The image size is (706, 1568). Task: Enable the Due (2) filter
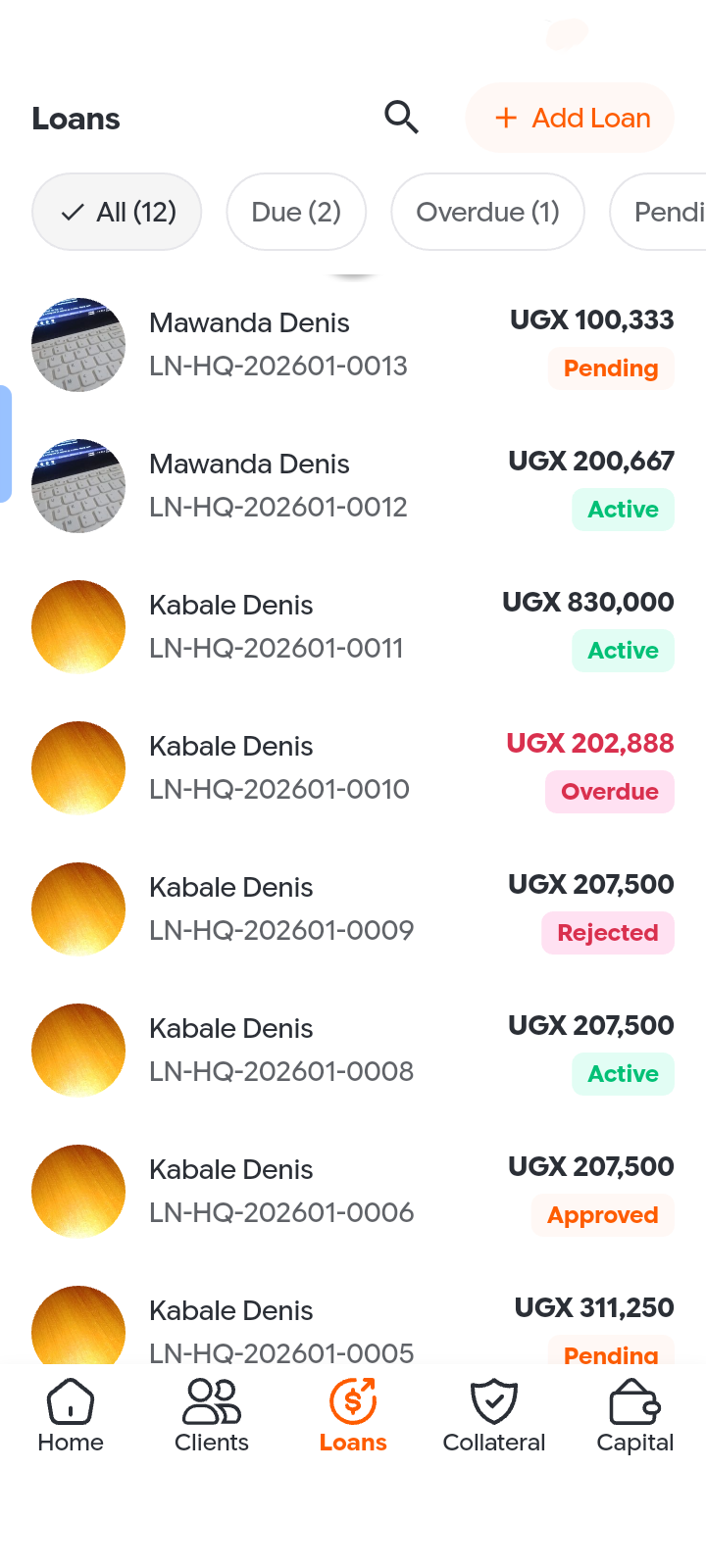(296, 212)
